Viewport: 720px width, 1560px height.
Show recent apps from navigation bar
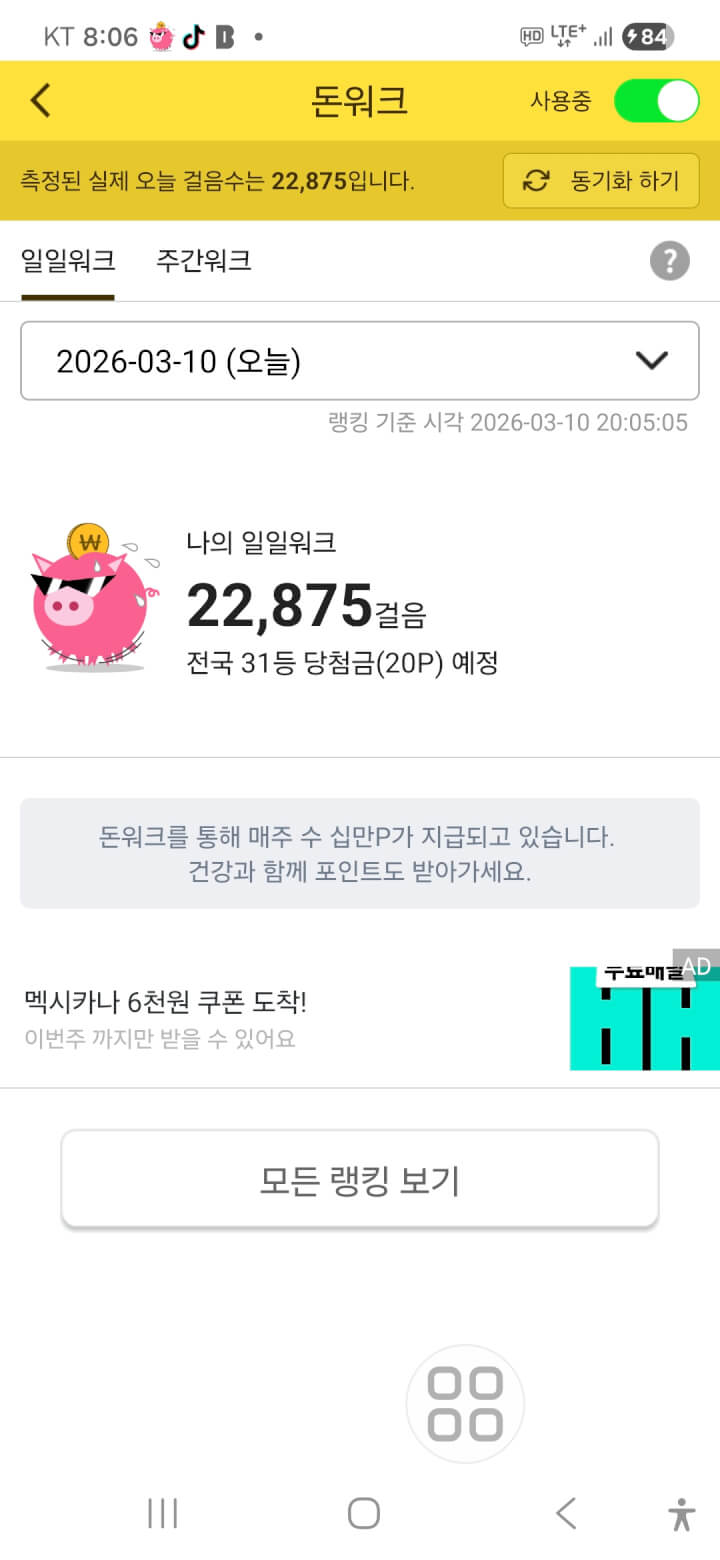(162, 1513)
